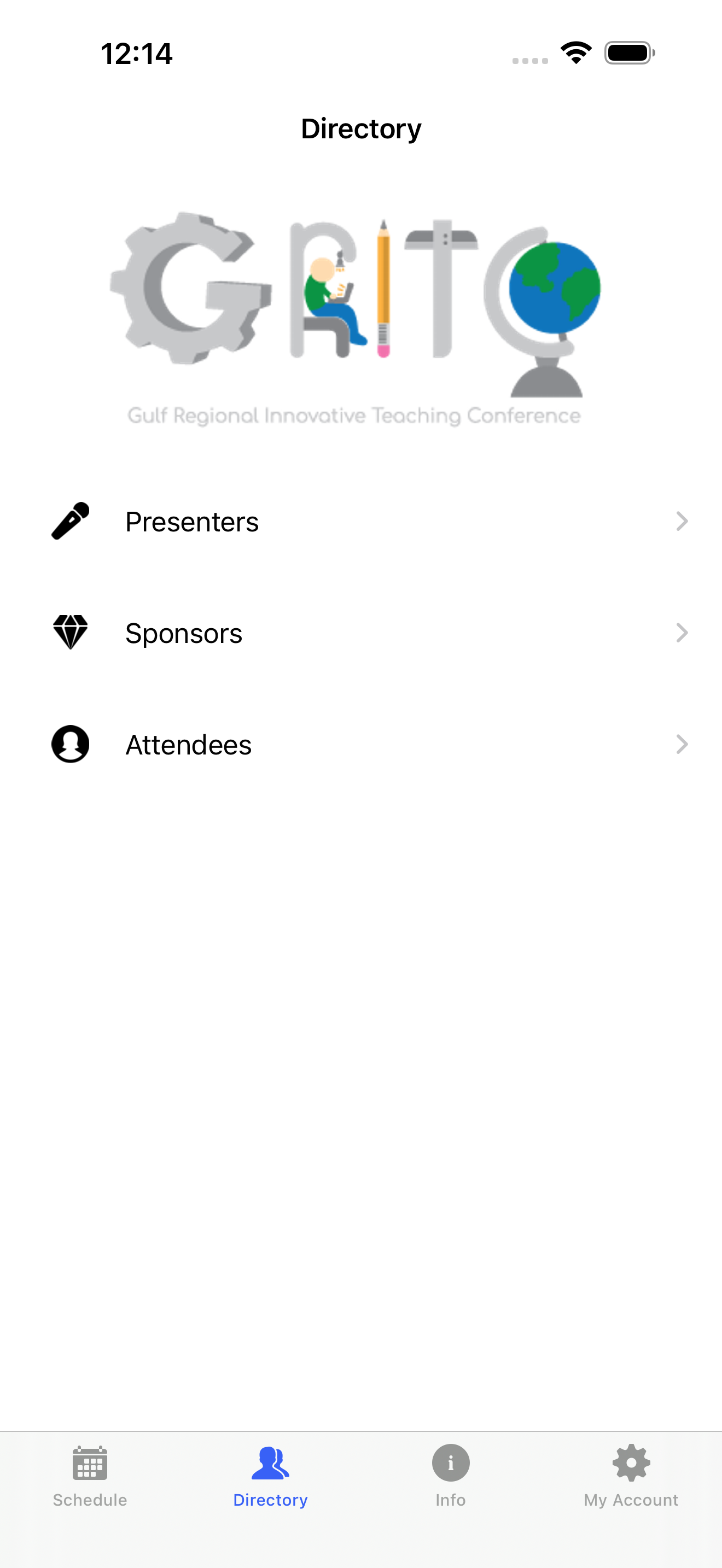
Task: Go to the Info tab
Action: tap(451, 1476)
